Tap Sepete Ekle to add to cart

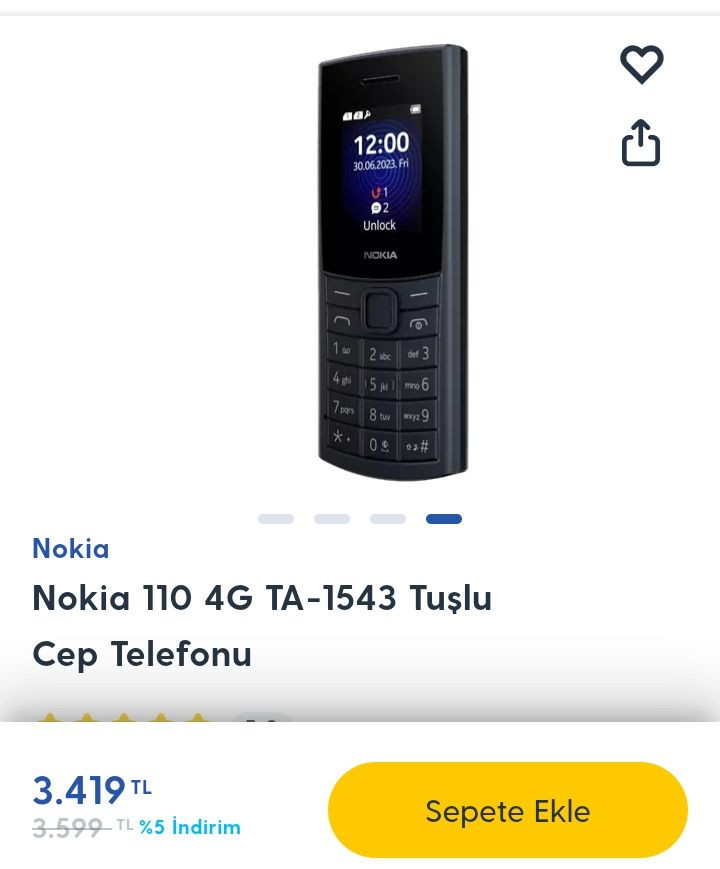[507, 810]
